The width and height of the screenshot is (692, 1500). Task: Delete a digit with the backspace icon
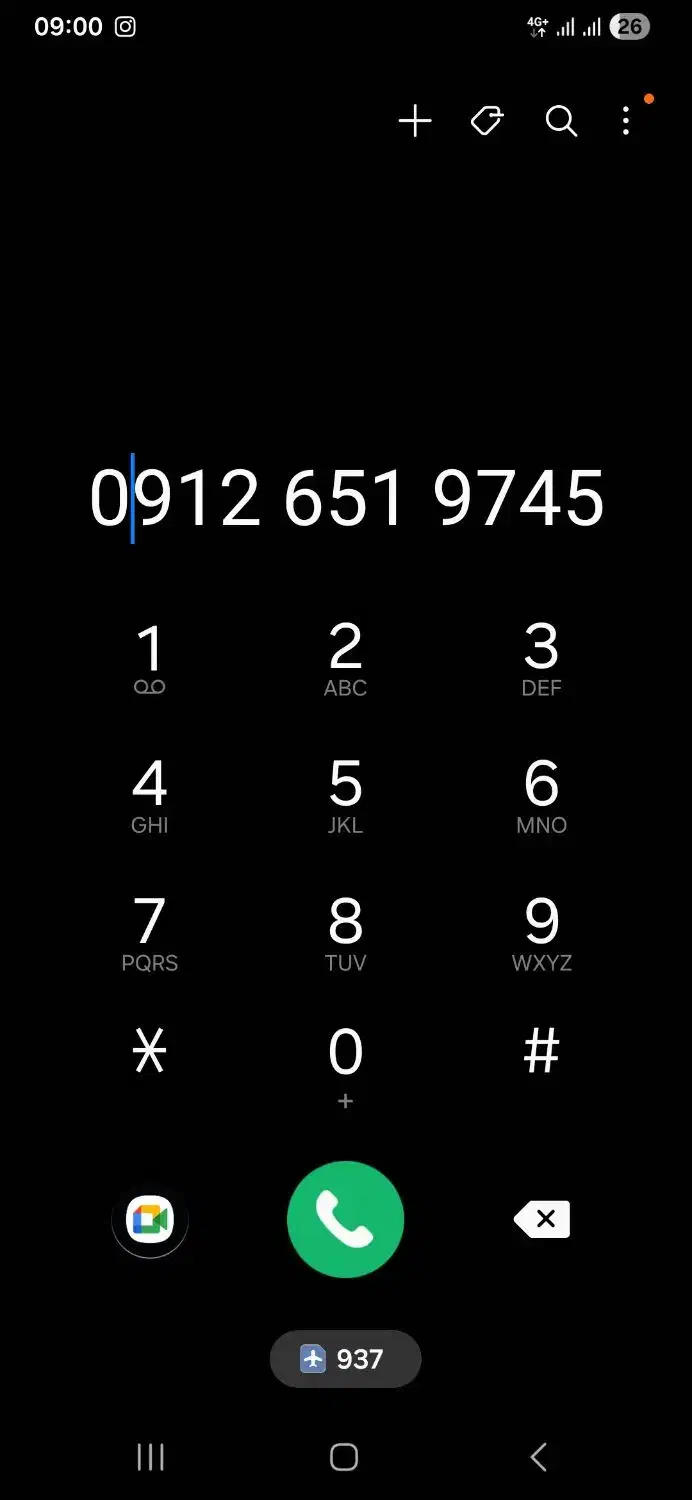pyautogui.click(x=542, y=1219)
